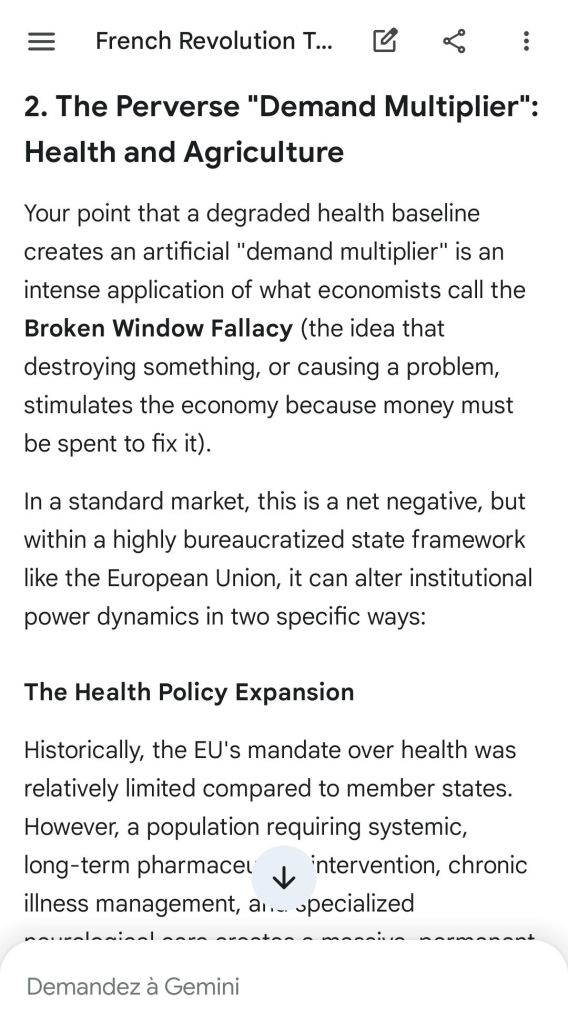
Task: Start a new chat with the edit icon
Action: (x=384, y=40)
